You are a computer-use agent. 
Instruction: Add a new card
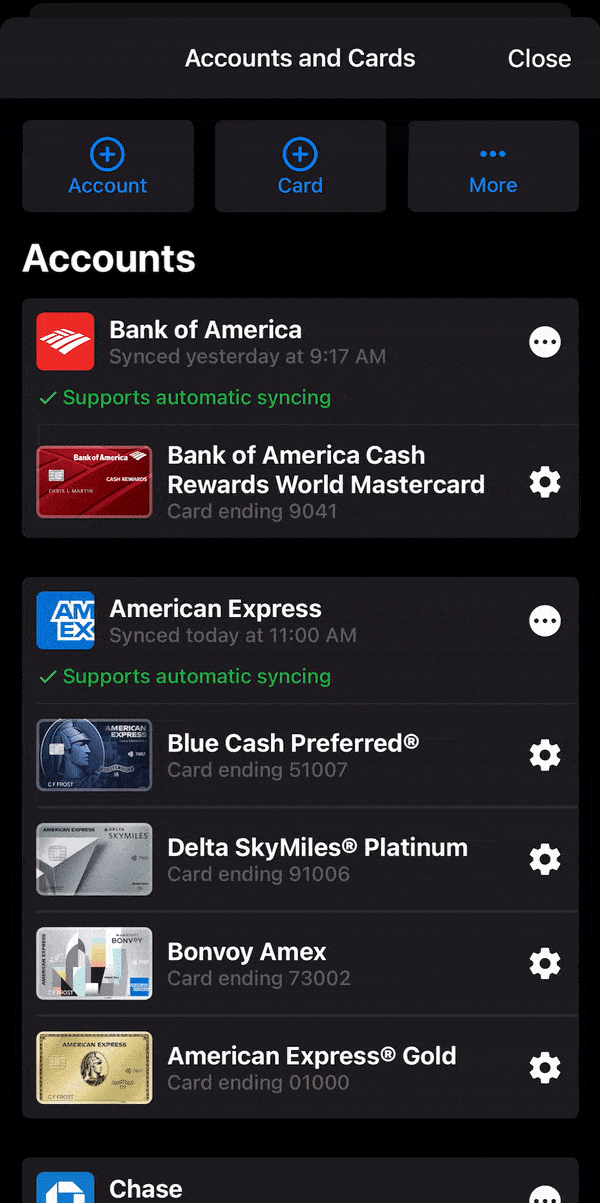click(300, 166)
